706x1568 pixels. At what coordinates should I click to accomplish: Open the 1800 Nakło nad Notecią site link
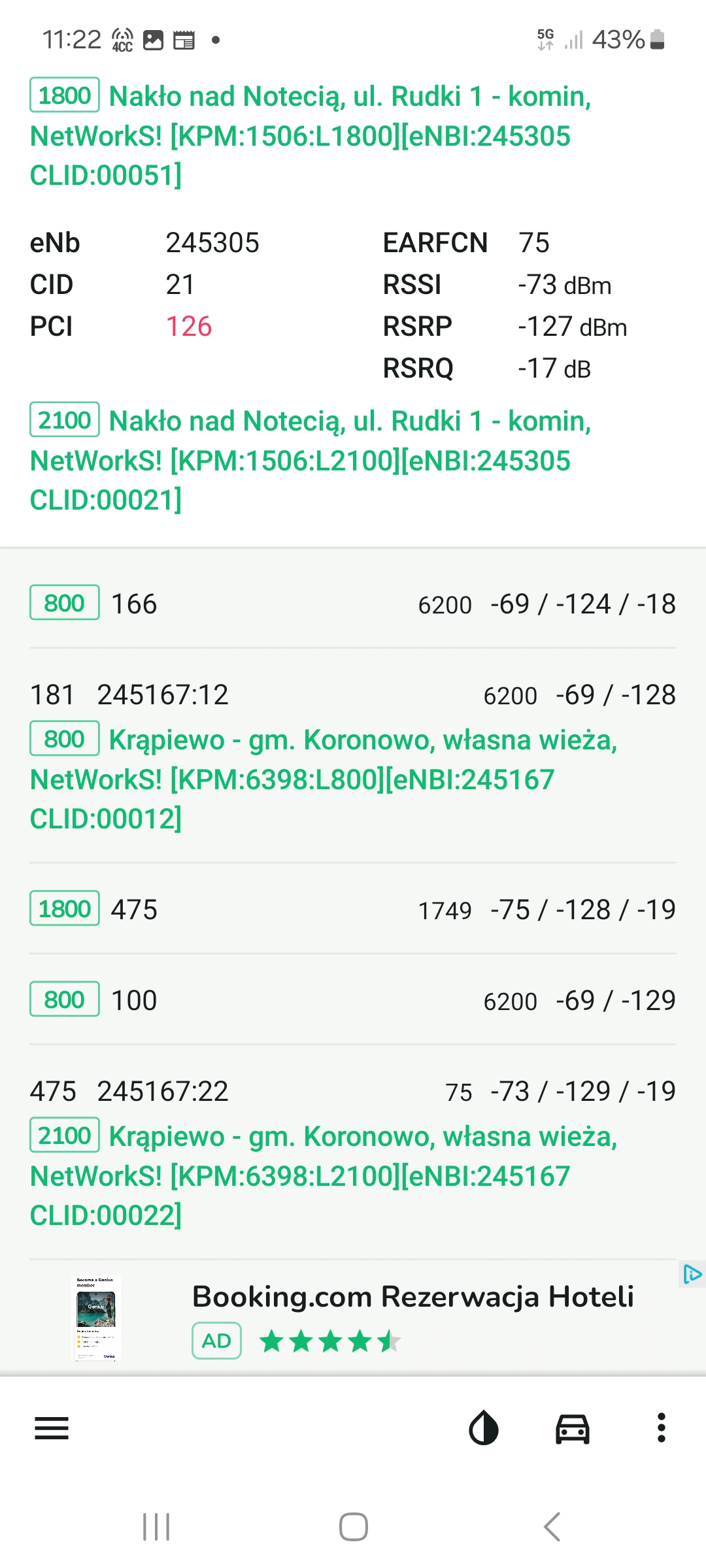[x=311, y=135]
